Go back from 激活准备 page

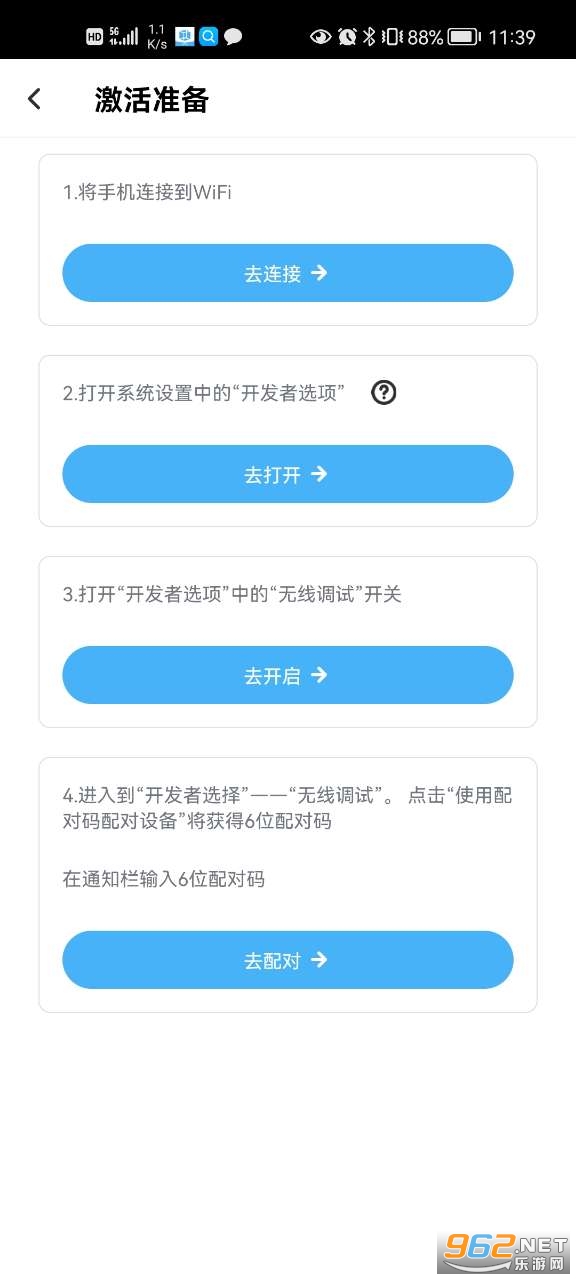click(34, 99)
